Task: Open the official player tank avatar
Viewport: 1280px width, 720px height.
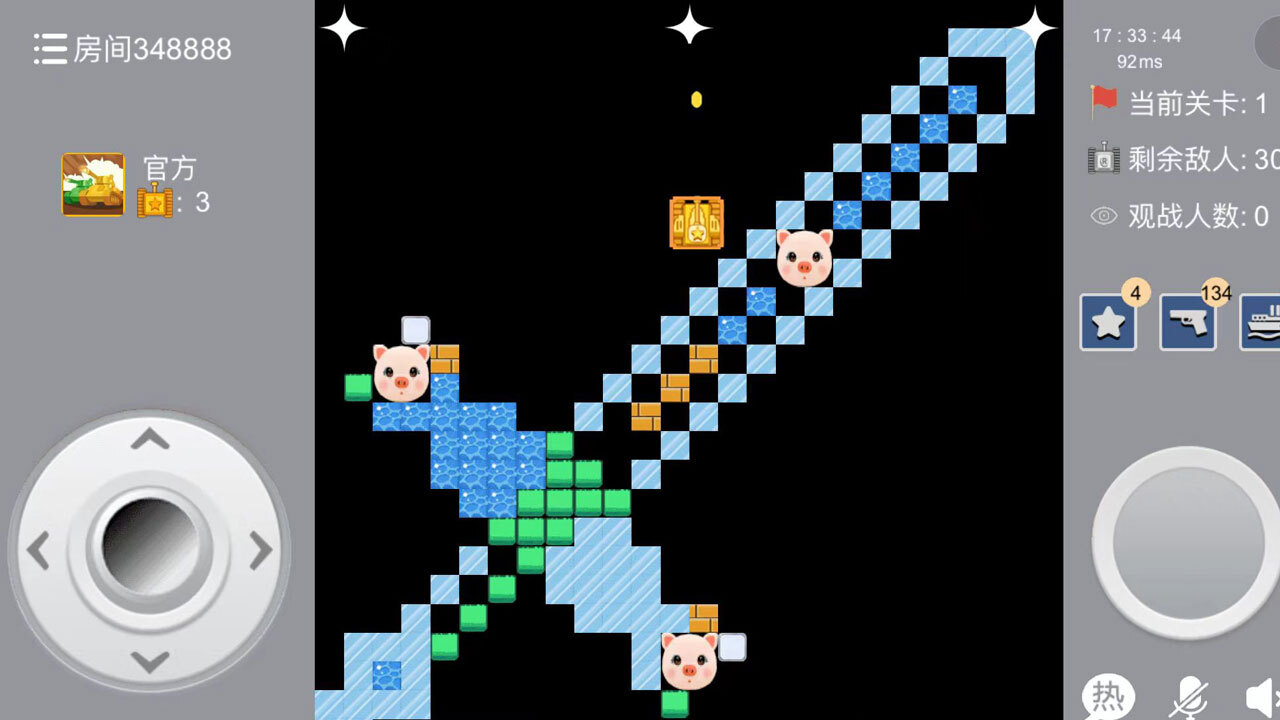Action: [x=93, y=185]
